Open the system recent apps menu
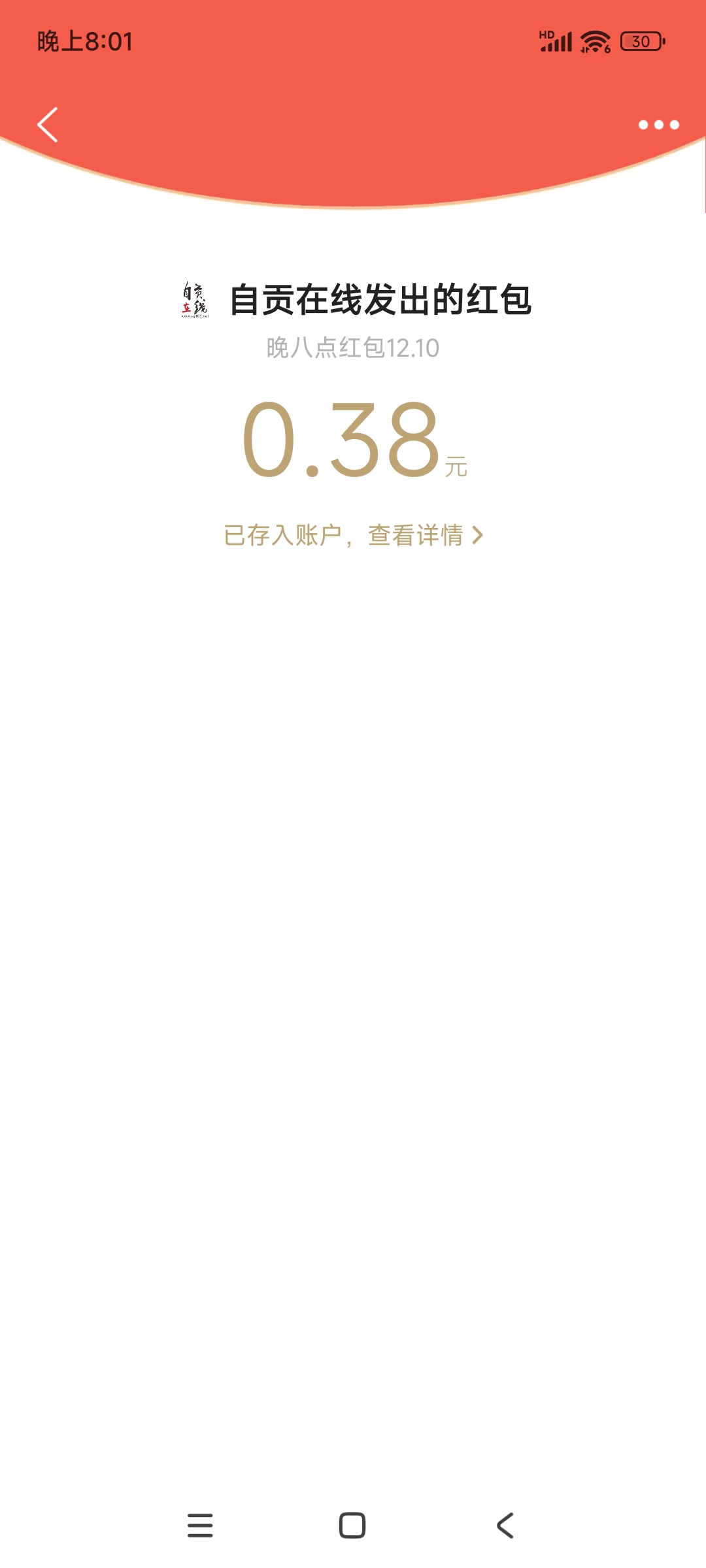 (200, 1526)
